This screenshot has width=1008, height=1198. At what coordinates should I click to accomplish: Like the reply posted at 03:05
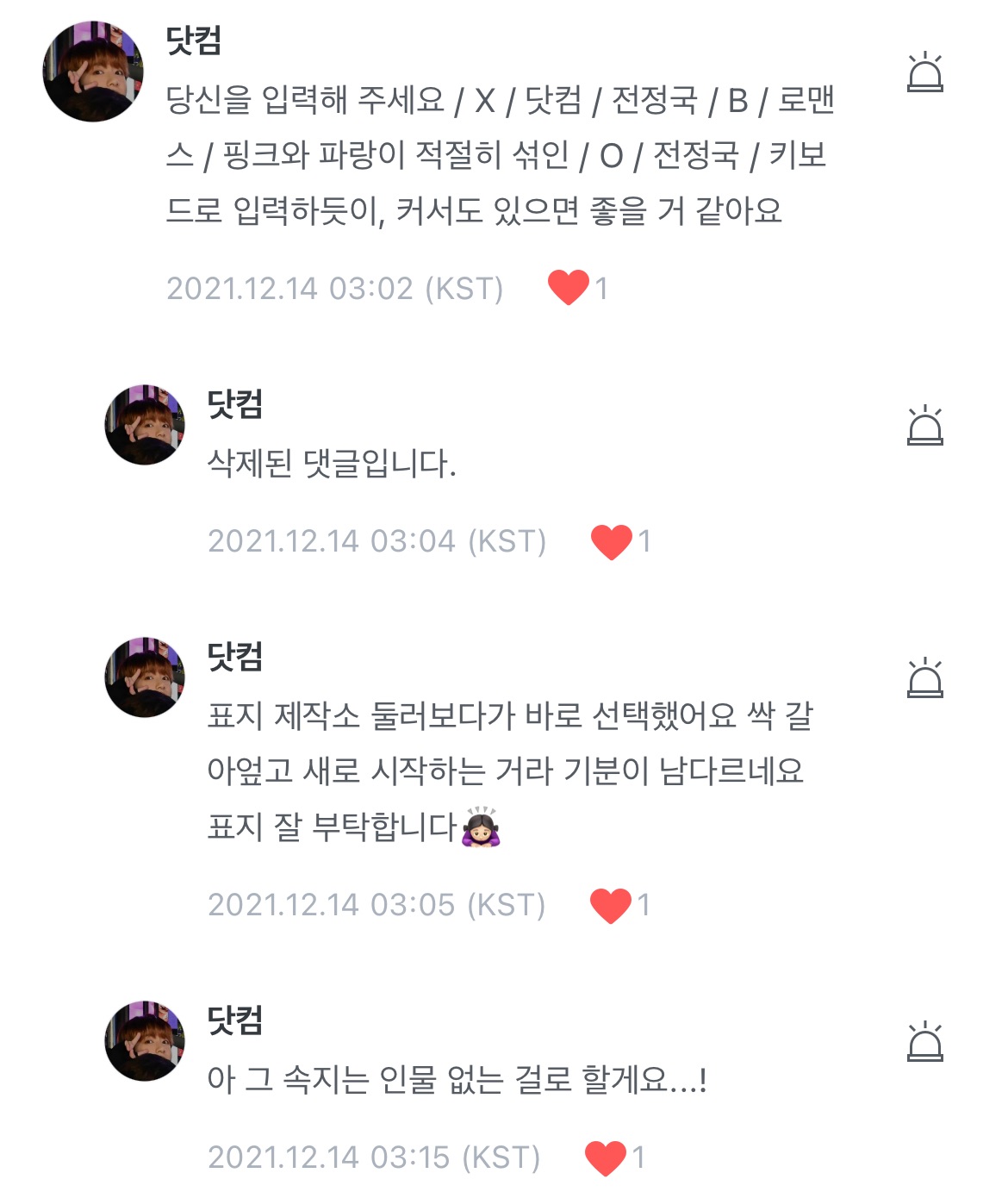pyautogui.click(x=611, y=905)
